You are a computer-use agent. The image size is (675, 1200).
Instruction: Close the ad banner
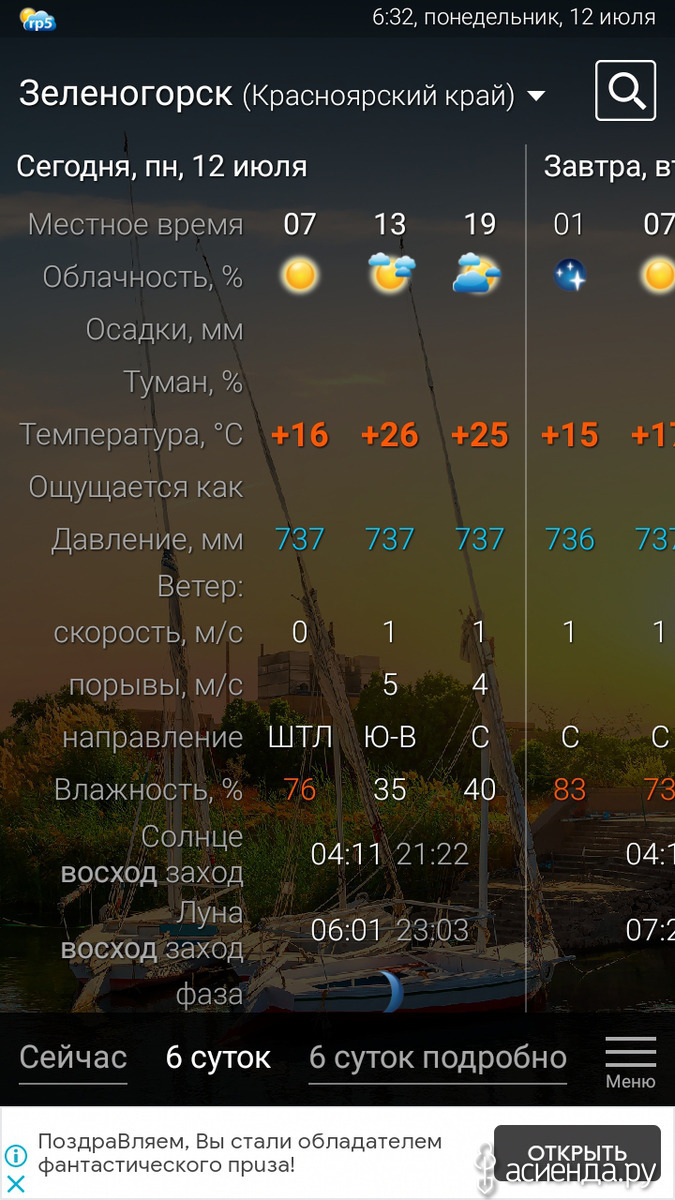click(16, 1184)
